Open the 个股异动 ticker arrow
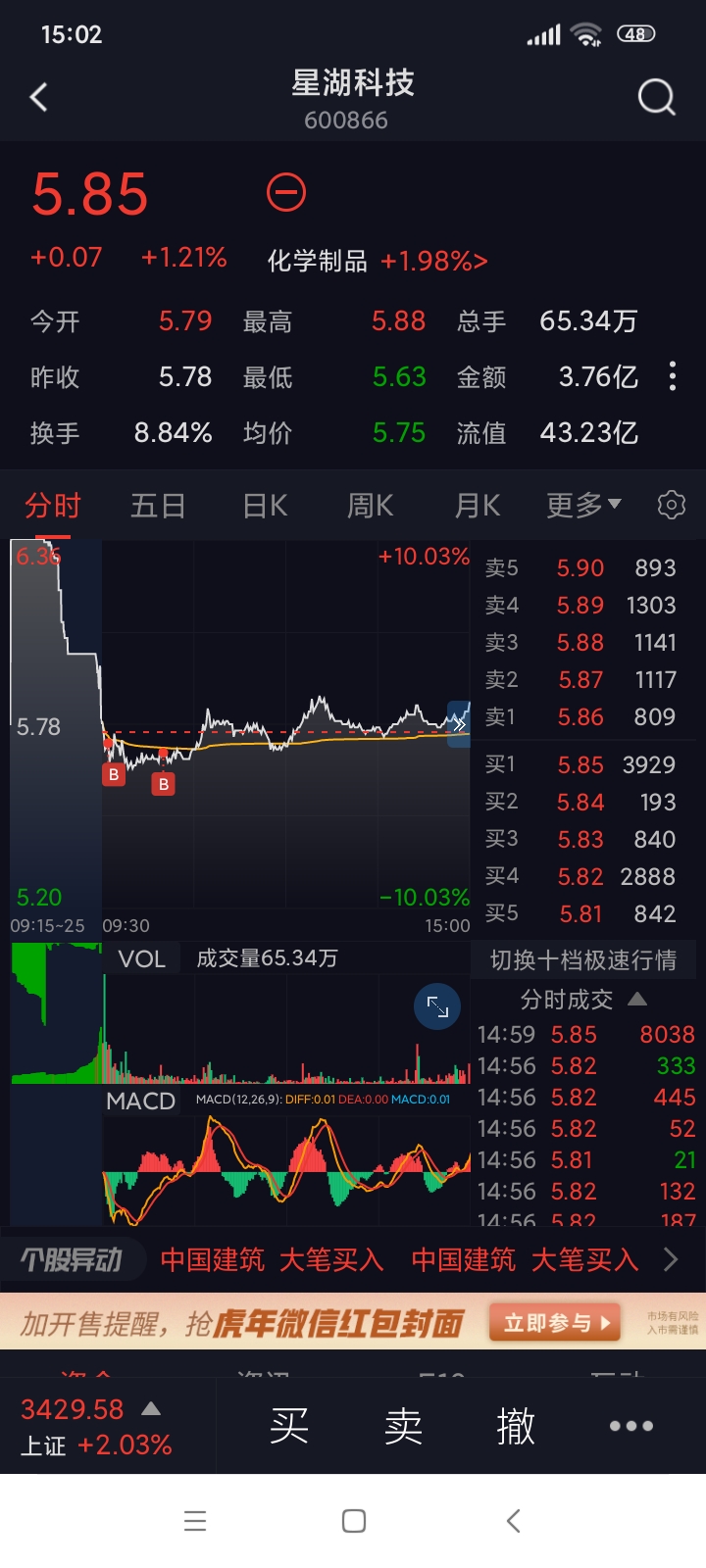This screenshot has height=1568, width=706. tap(671, 1259)
